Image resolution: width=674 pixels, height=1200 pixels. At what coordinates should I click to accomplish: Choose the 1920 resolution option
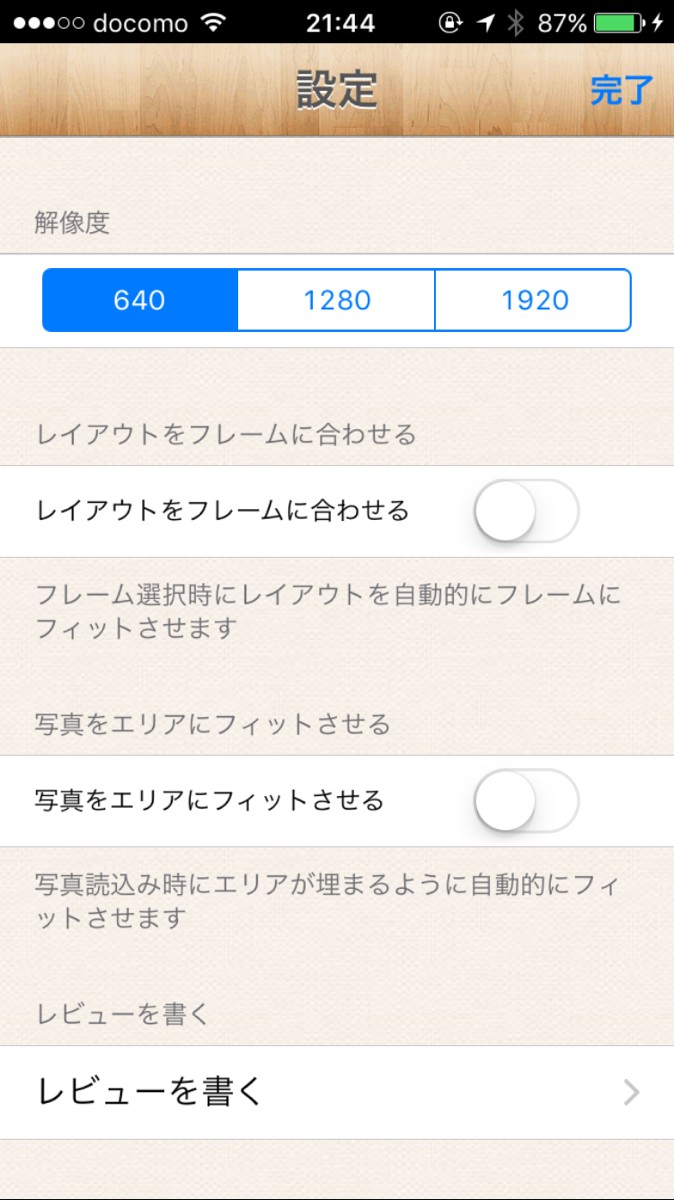[x=534, y=300]
